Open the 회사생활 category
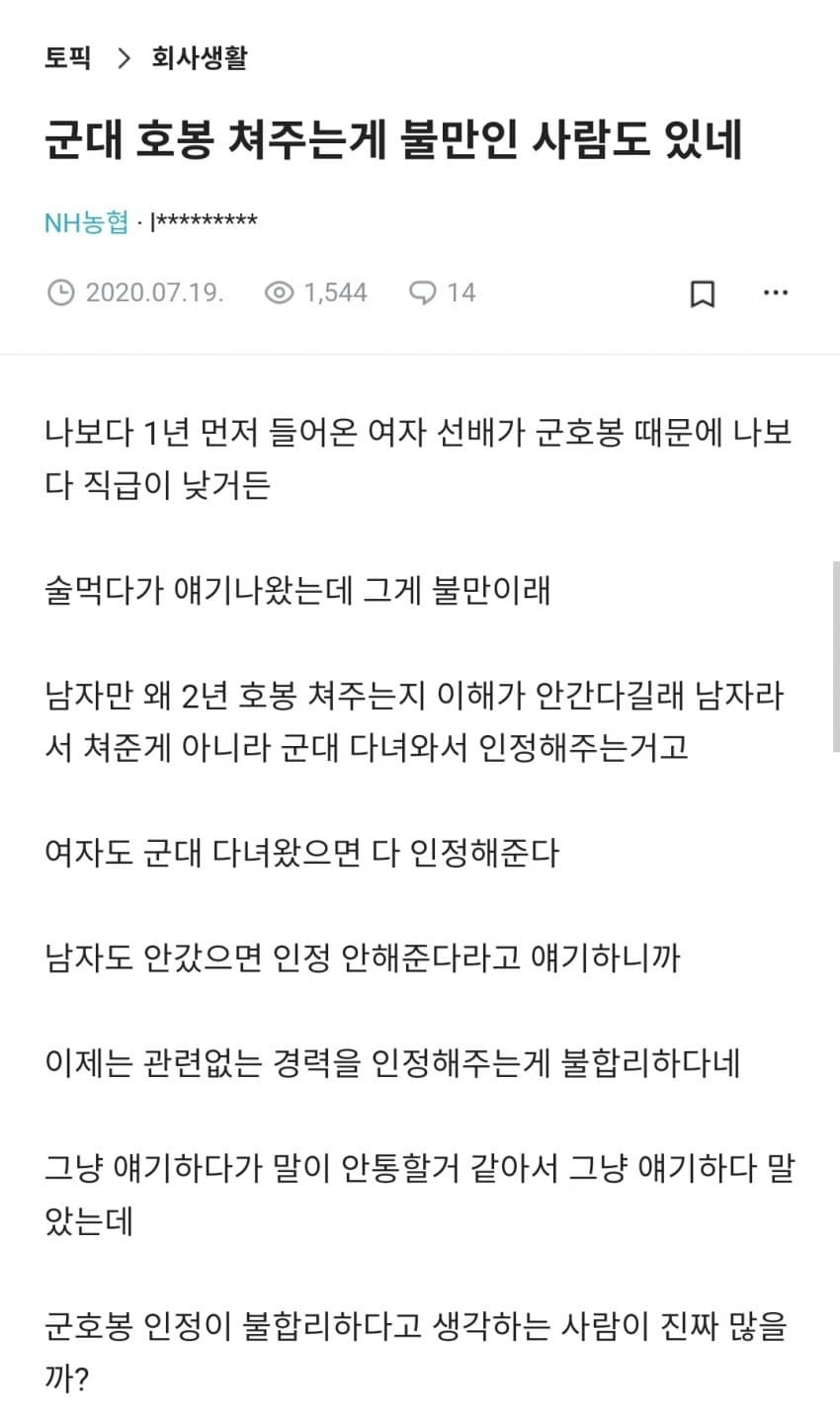The width and height of the screenshot is (840, 1415). [199, 58]
